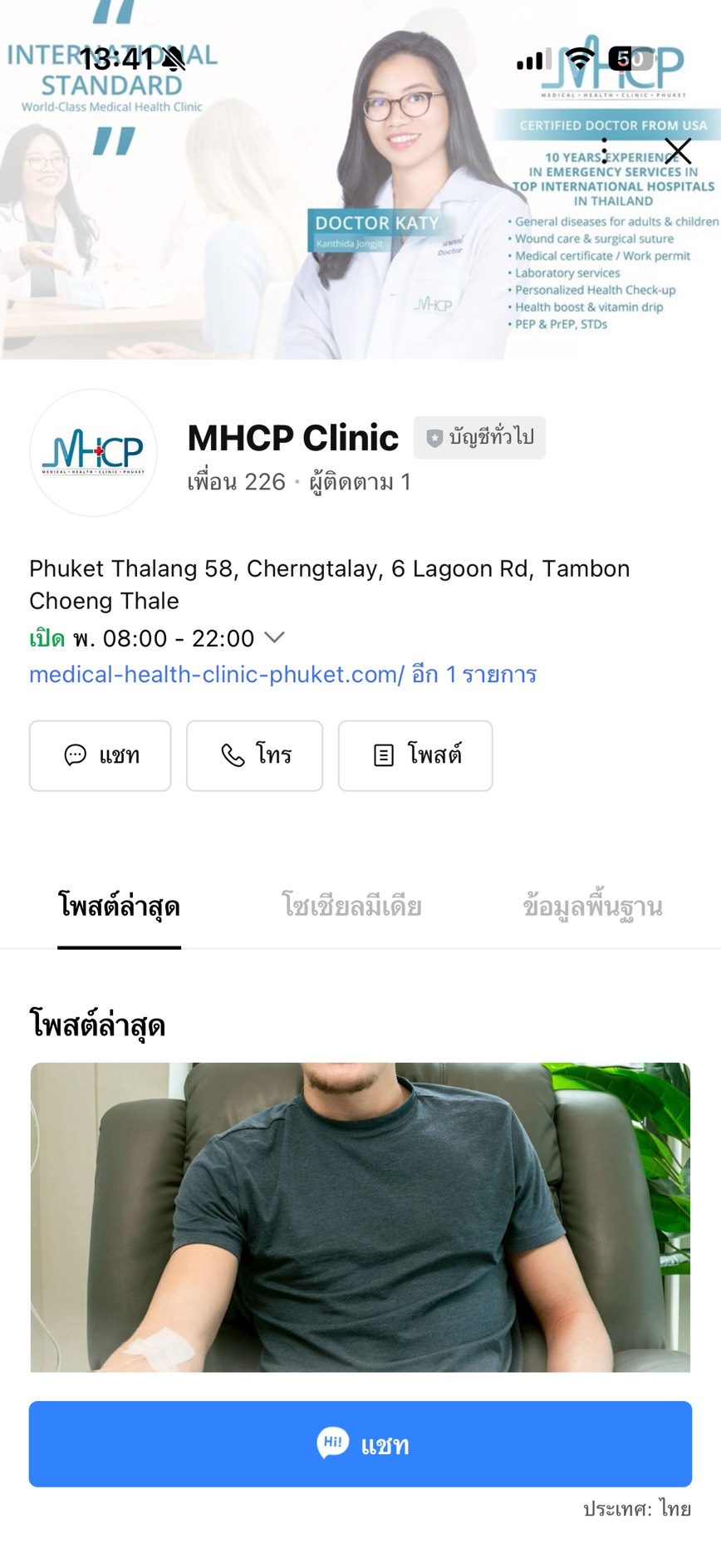Switch to the โซเชียลมีเดีย tab
The height and width of the screenshot is (1568, 721).
tap(355, 906)
